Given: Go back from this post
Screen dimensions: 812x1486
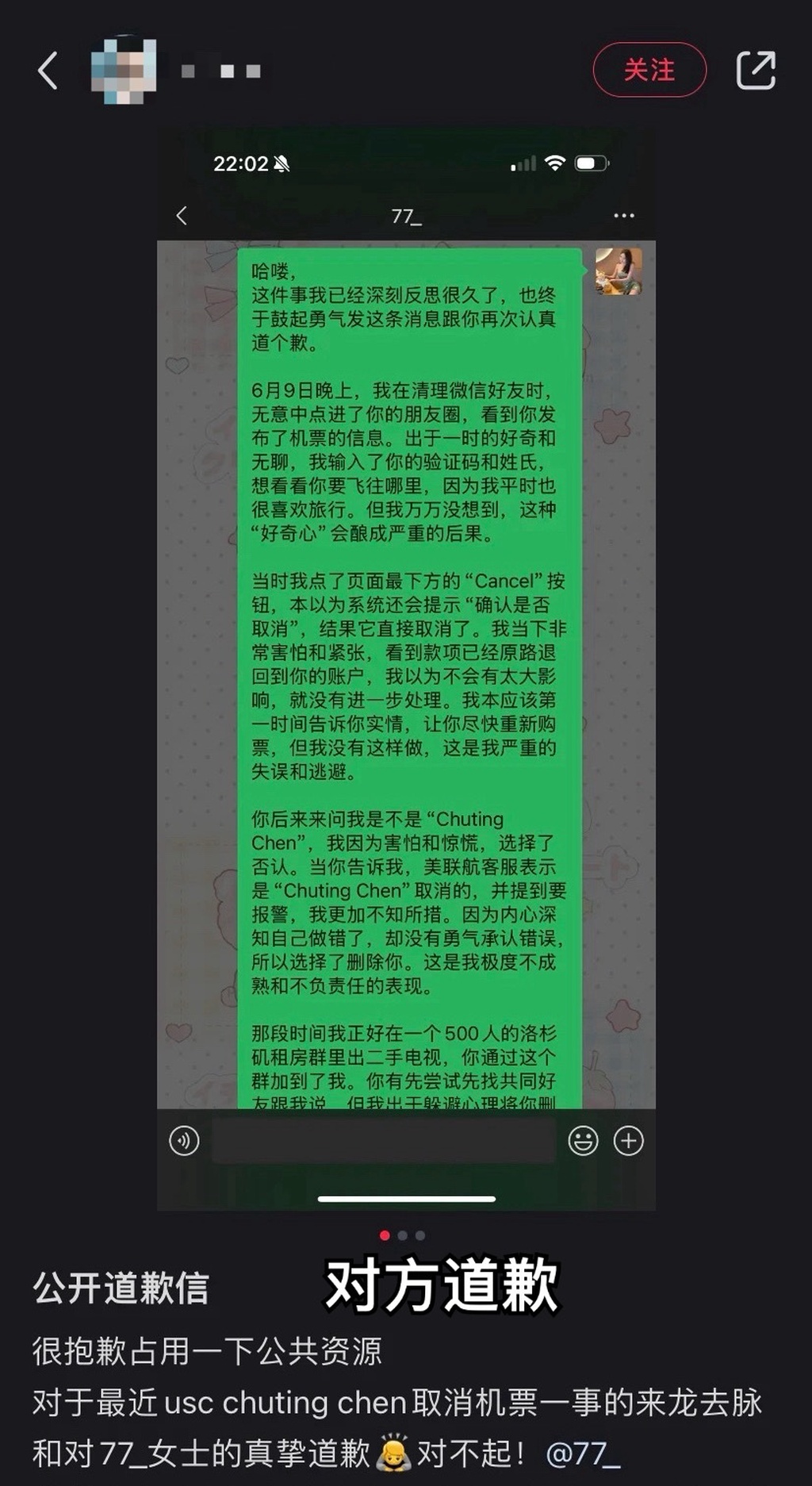Looking at the screenshot, I should (x=48, y=71).
